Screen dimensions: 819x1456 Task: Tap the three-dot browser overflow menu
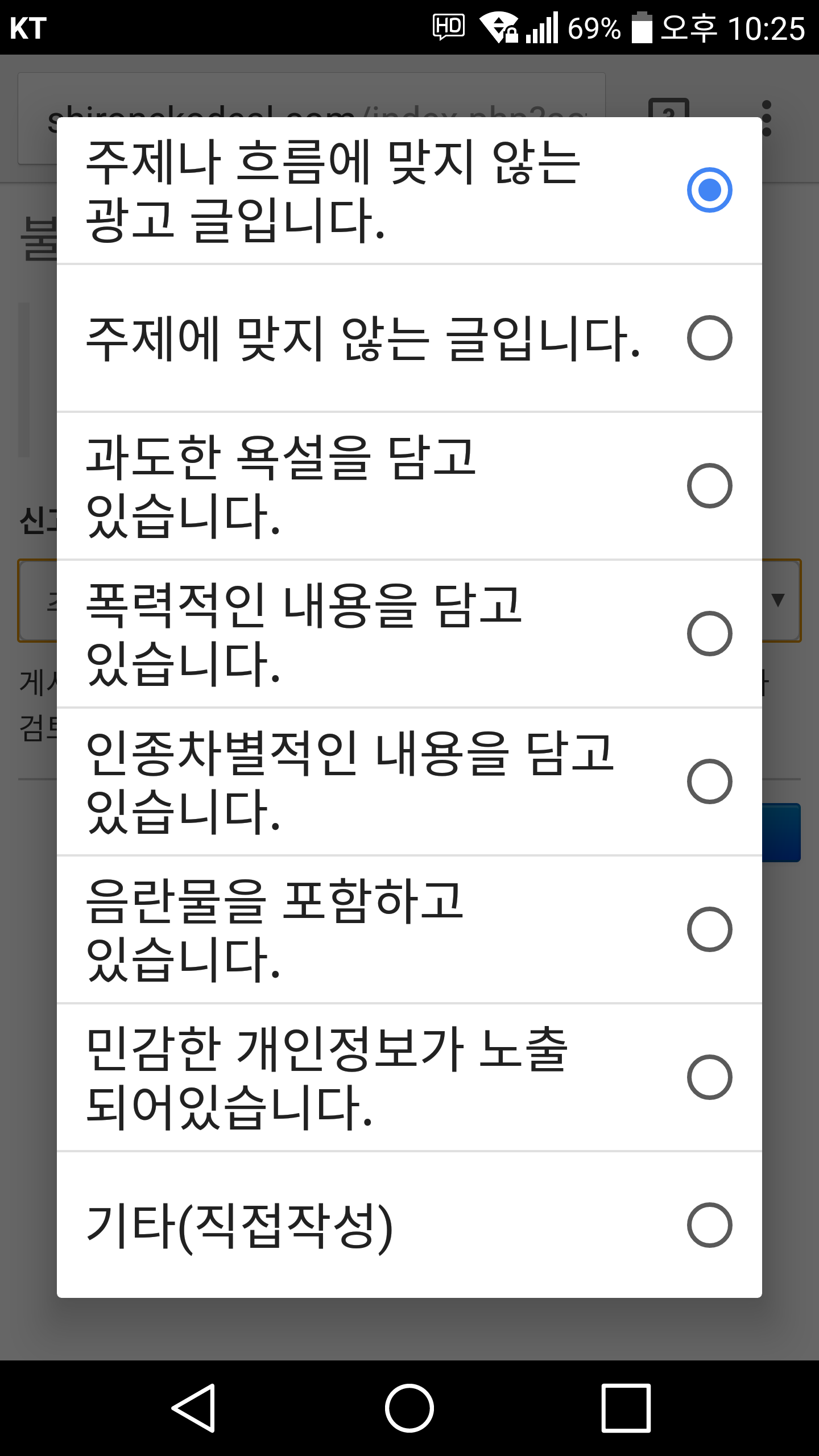(x=768, y=117)
